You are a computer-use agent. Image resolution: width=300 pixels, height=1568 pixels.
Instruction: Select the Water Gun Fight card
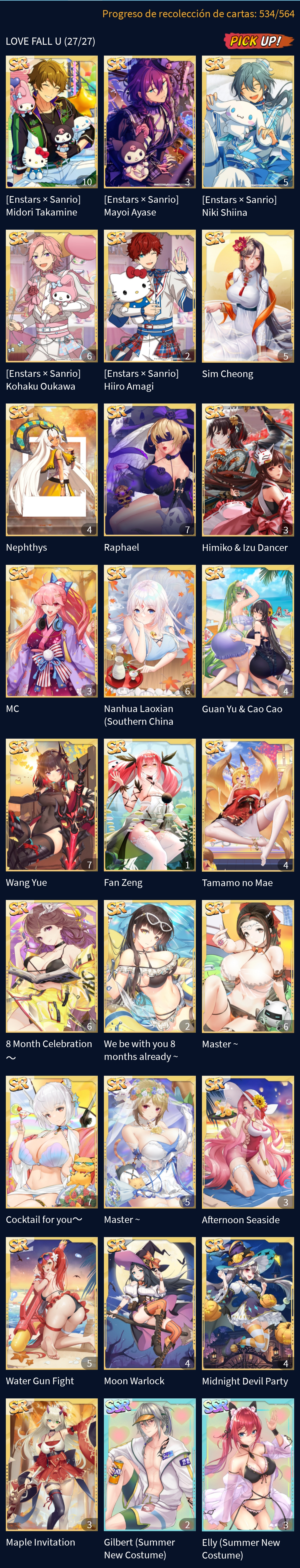52,1303
